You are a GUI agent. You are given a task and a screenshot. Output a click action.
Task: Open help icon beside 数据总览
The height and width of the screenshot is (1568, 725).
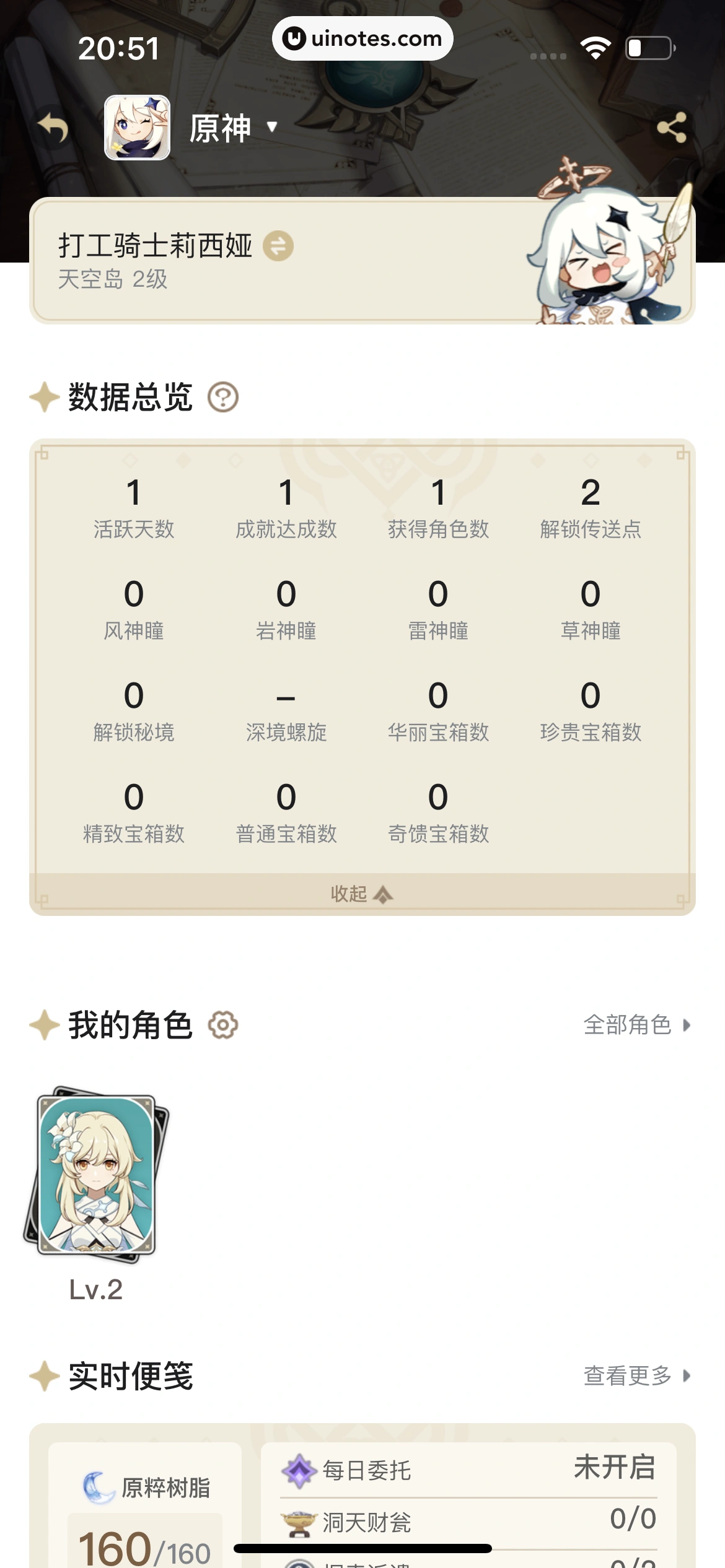[x=223, y=397]
